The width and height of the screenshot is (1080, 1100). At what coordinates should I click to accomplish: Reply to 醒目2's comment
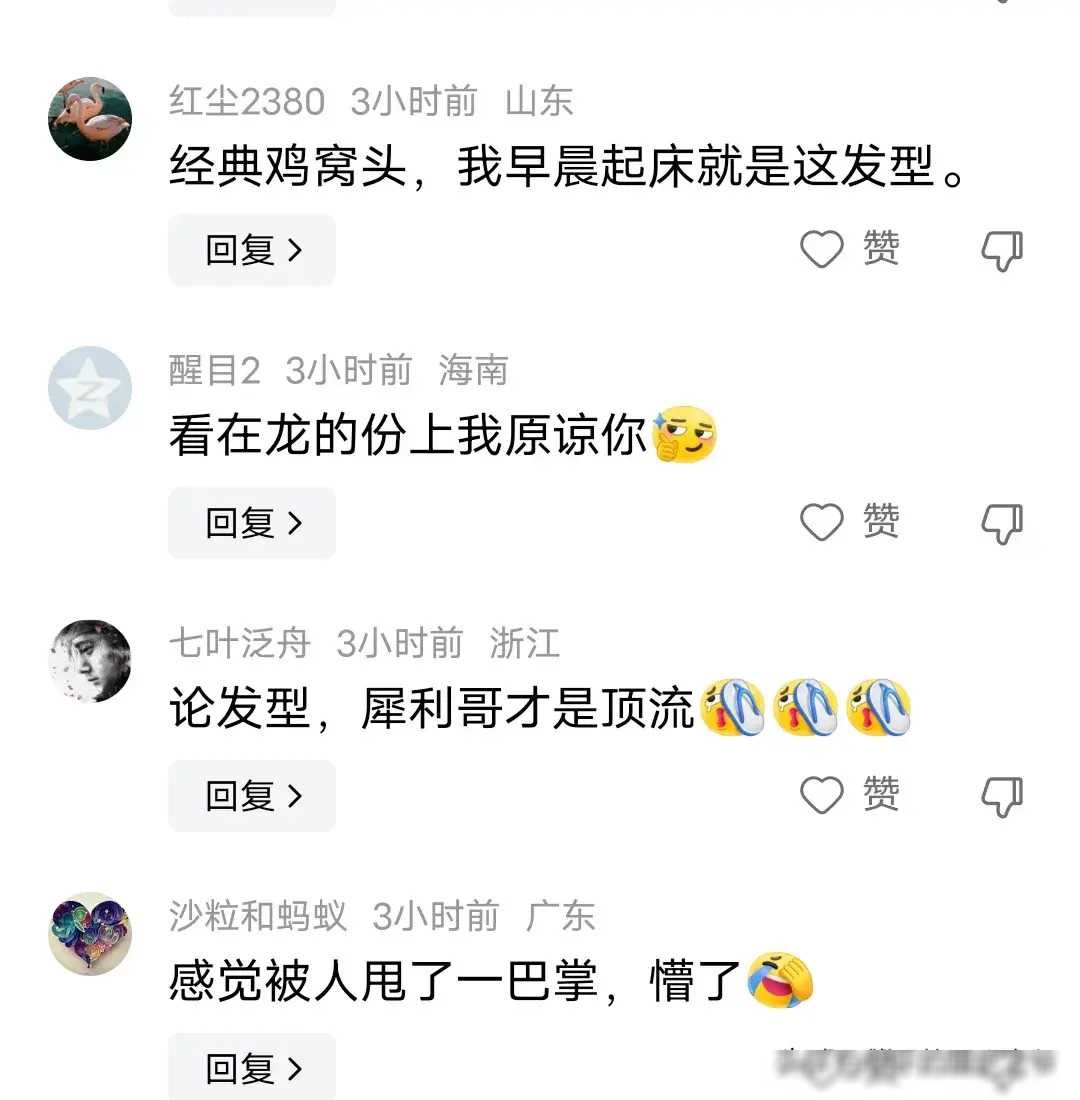point(251,523)
